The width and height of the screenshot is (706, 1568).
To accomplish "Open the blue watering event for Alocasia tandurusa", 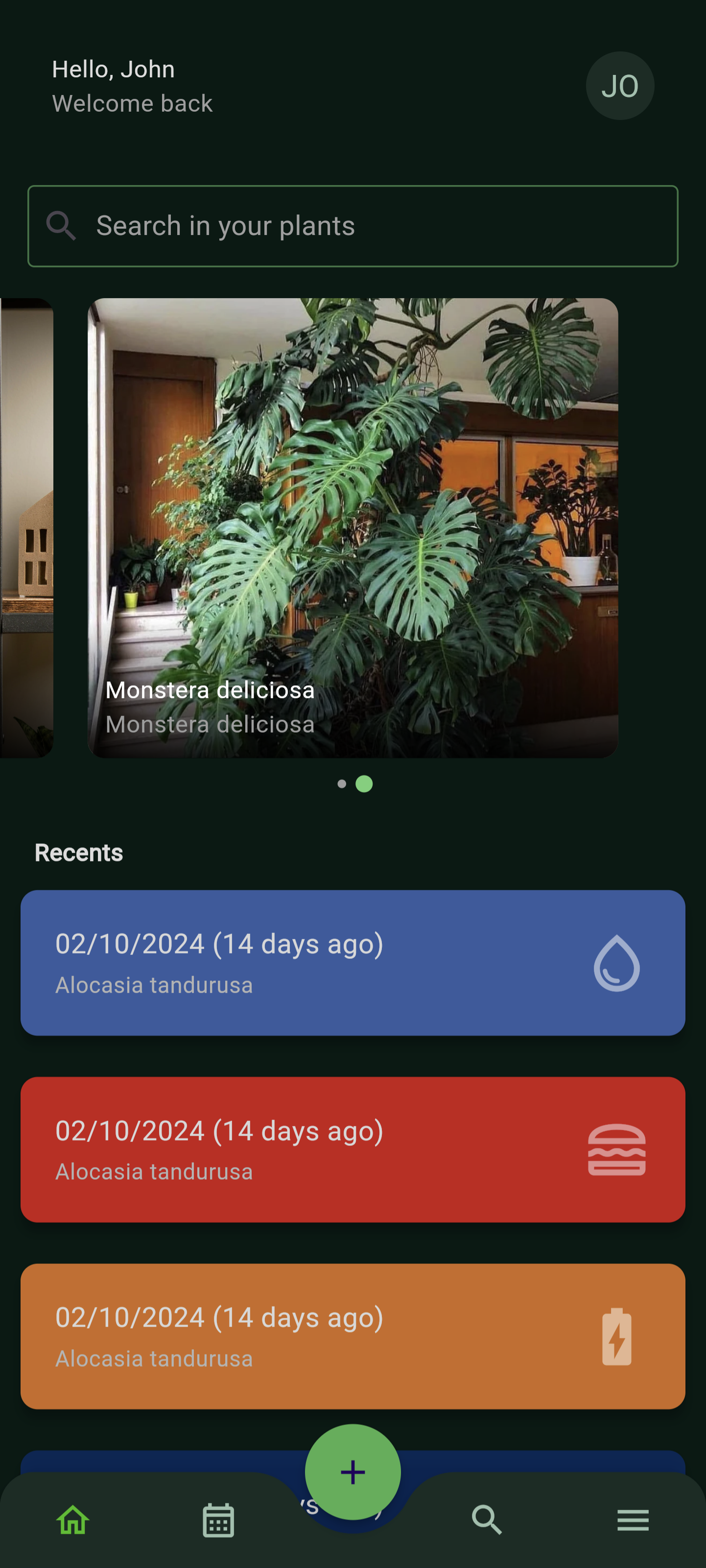I will click(353, 962).
